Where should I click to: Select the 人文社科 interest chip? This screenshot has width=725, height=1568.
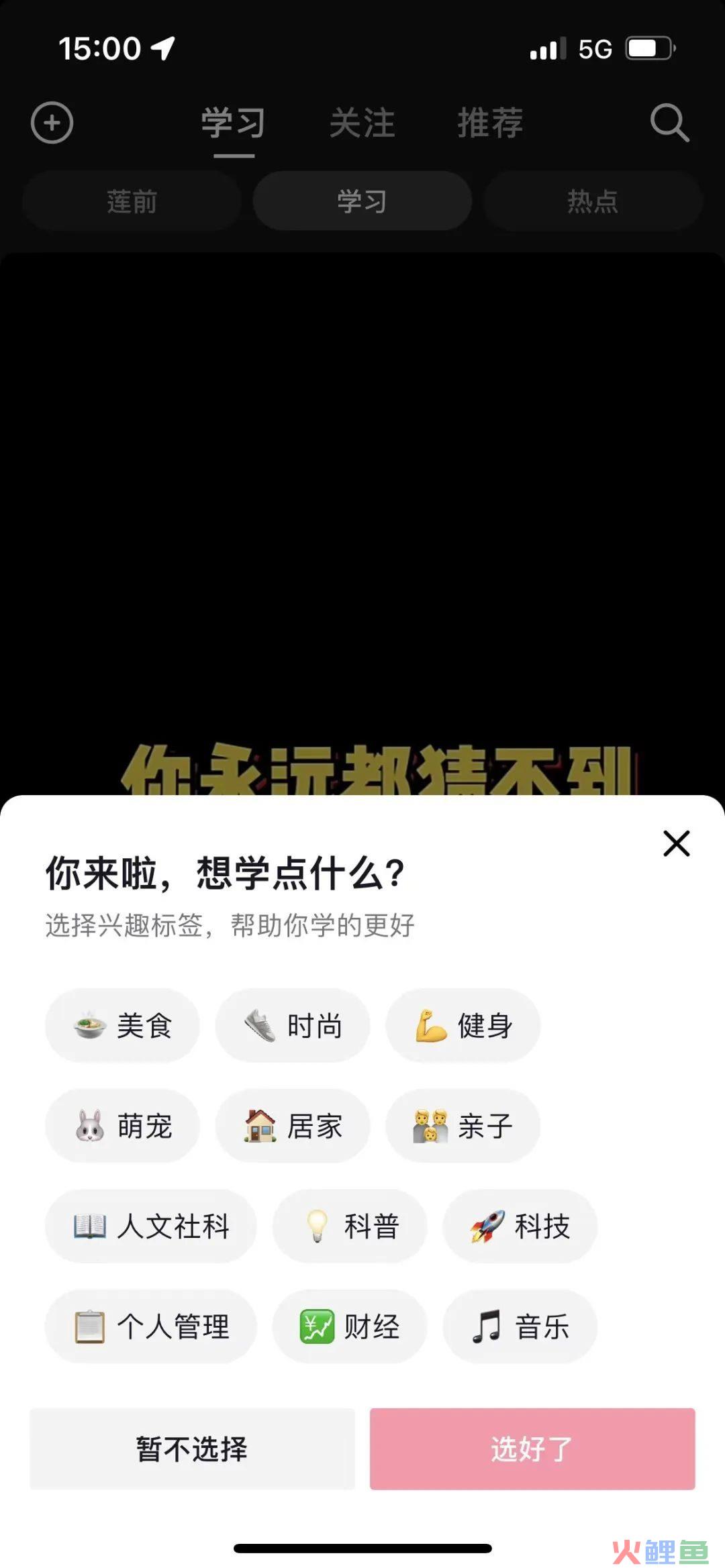pyautogui.click(x=151, y=1226)
